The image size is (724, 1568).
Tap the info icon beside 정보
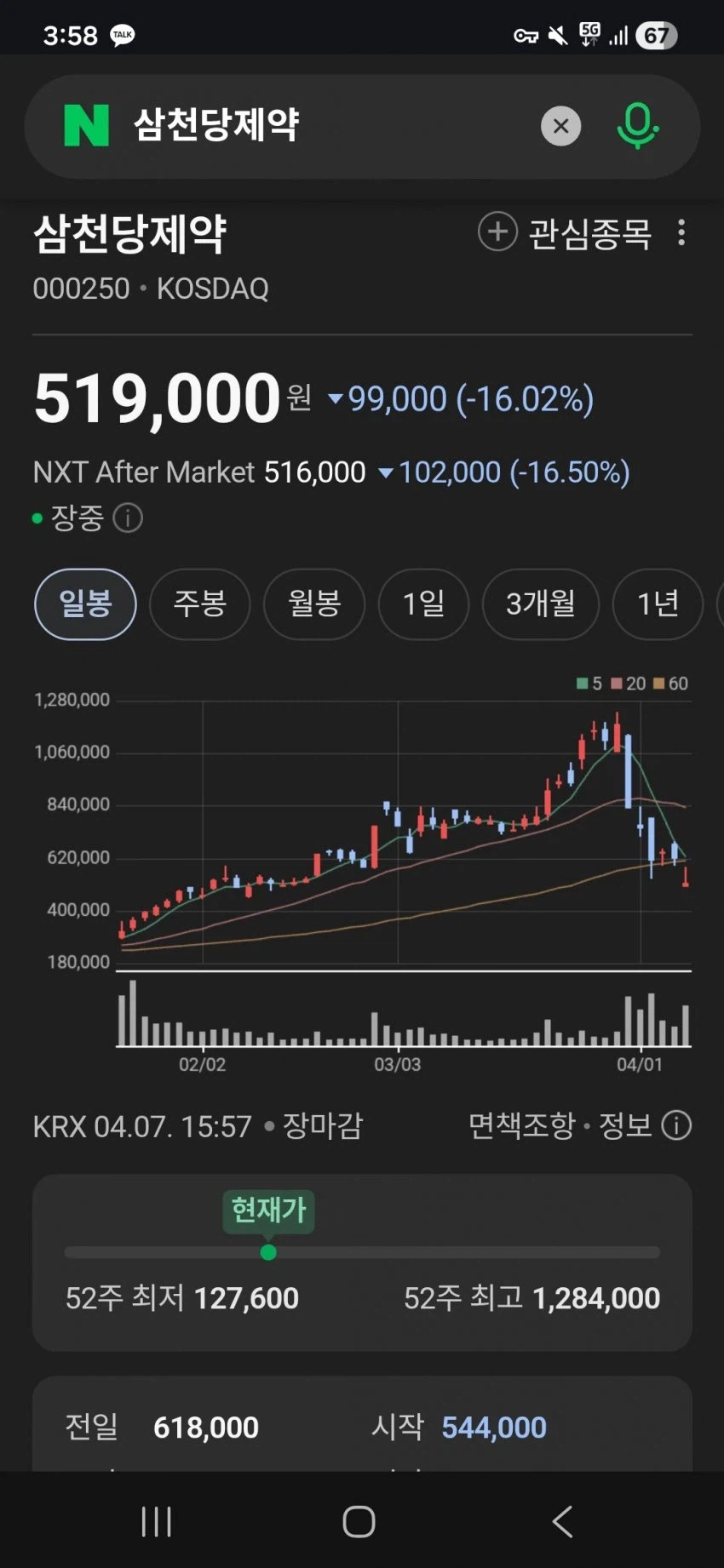(675, 1125)
